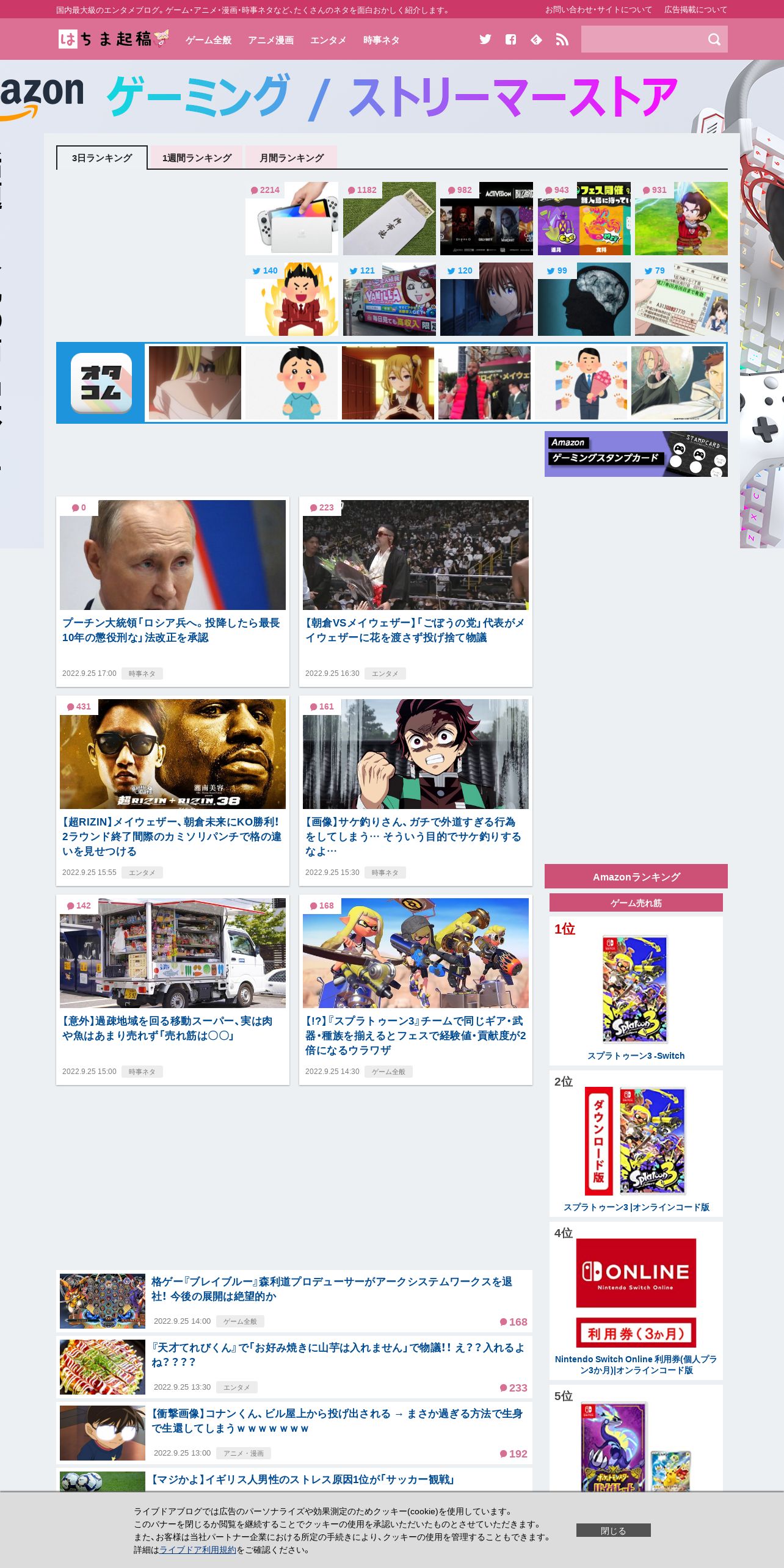Open お問い合わせ・サイトについて link
Viewport: 784px width, 1568px height.
click(598, 10)
